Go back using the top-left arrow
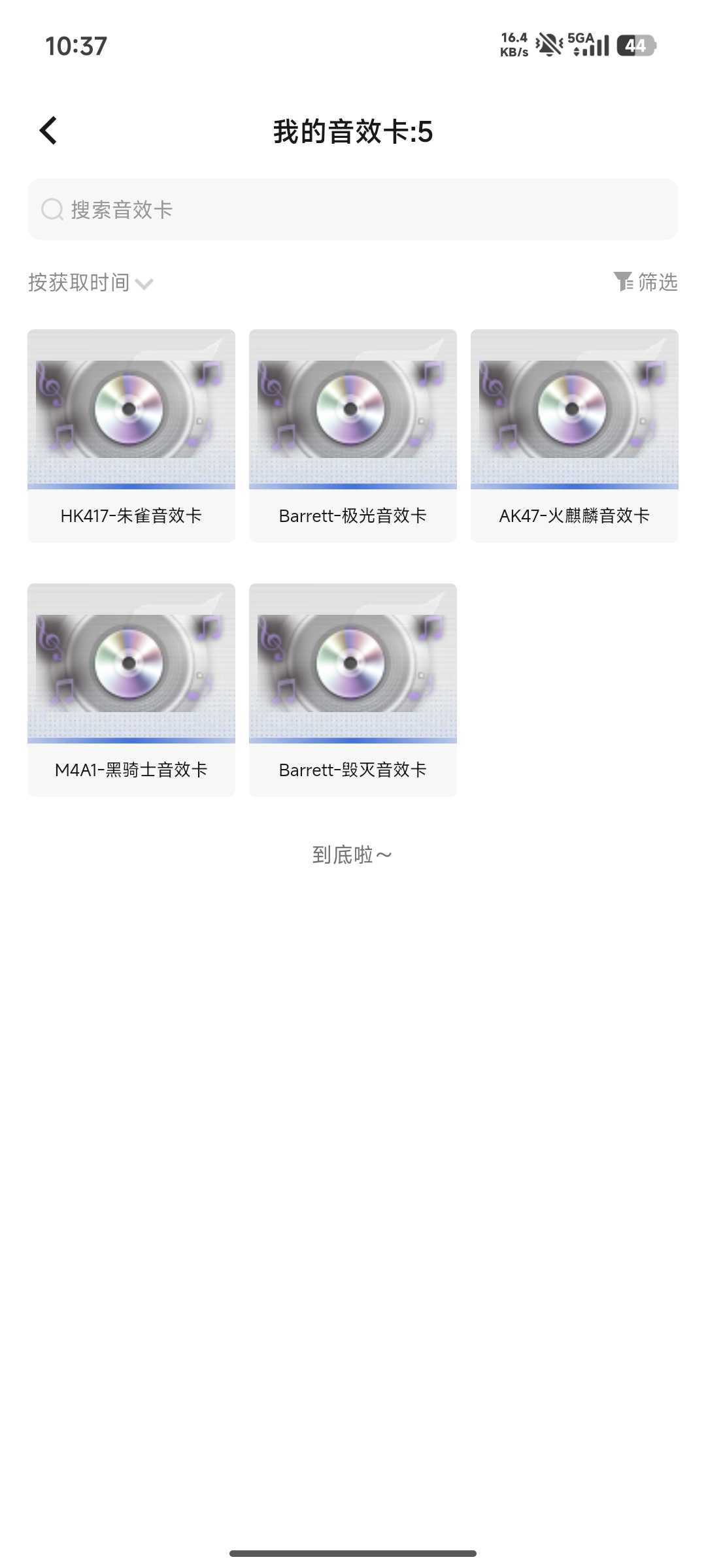This screenshot has width=706, height=1568. pos(48,131)
